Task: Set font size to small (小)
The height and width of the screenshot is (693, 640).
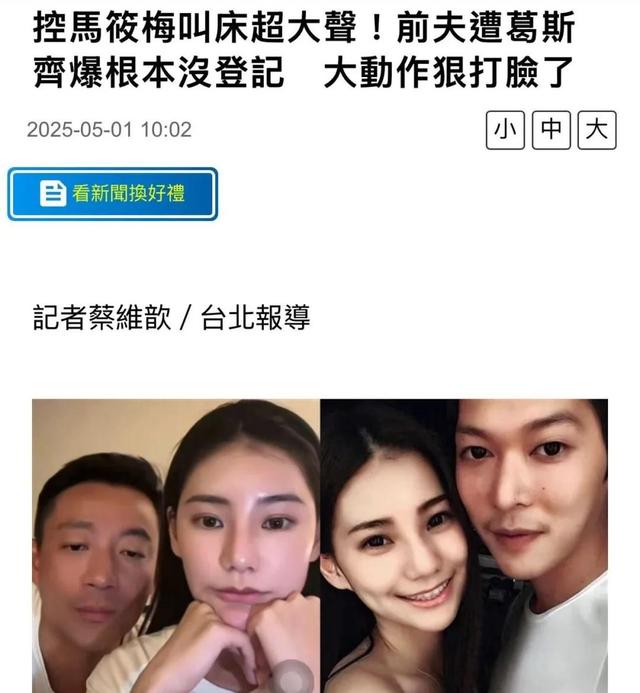Action: coord(506,131)
